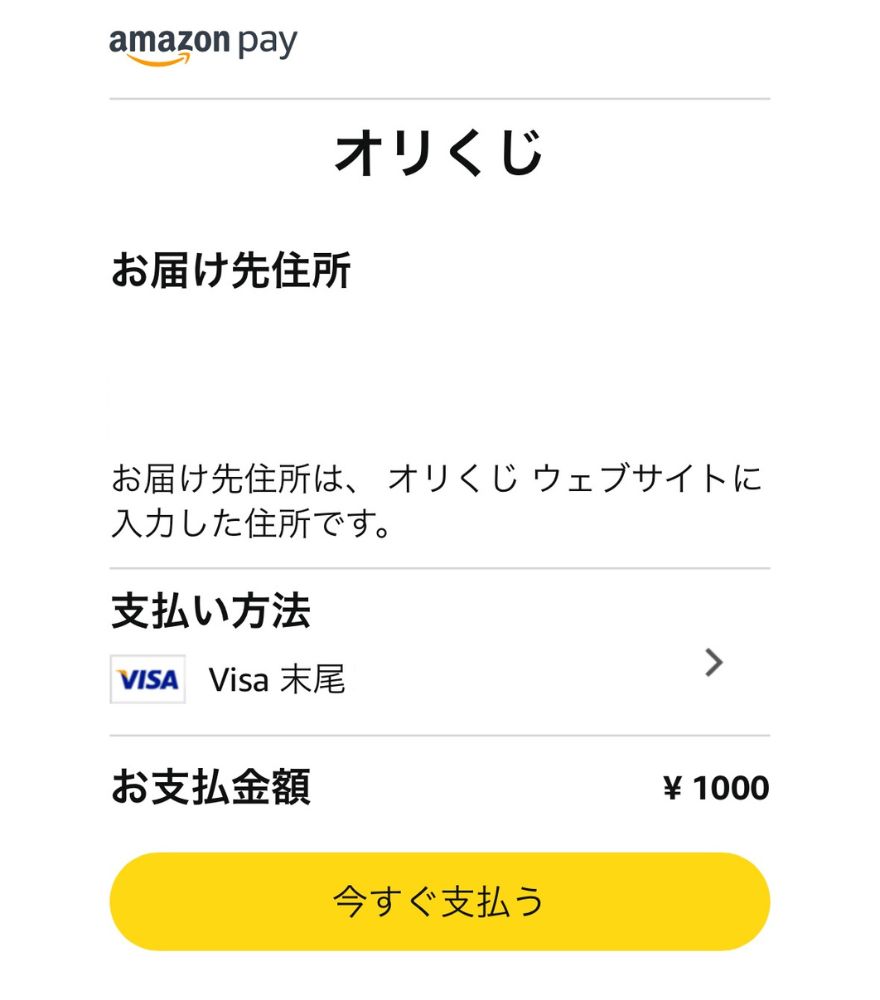
Task: Click the お支払金額 label
Action: tap(211, 788)
